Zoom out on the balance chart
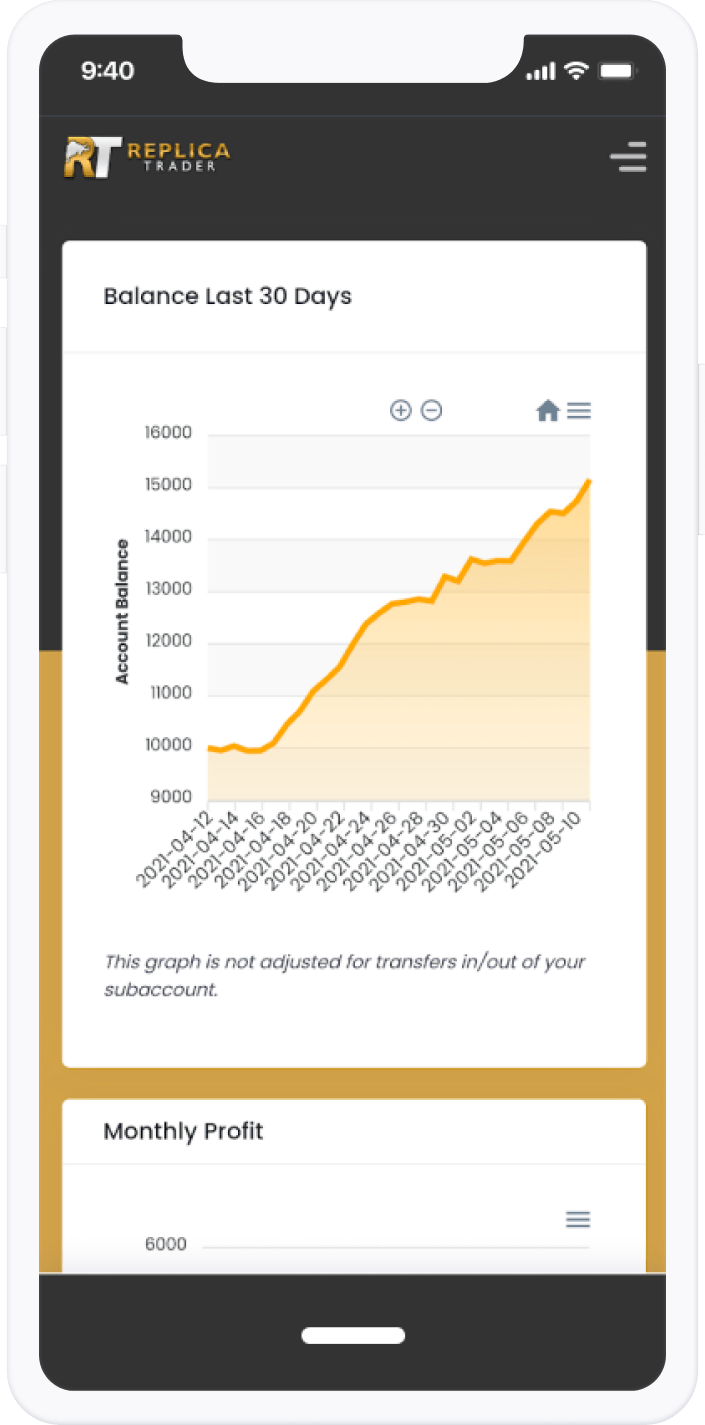 pyautogui.click(x=431, y=410)
